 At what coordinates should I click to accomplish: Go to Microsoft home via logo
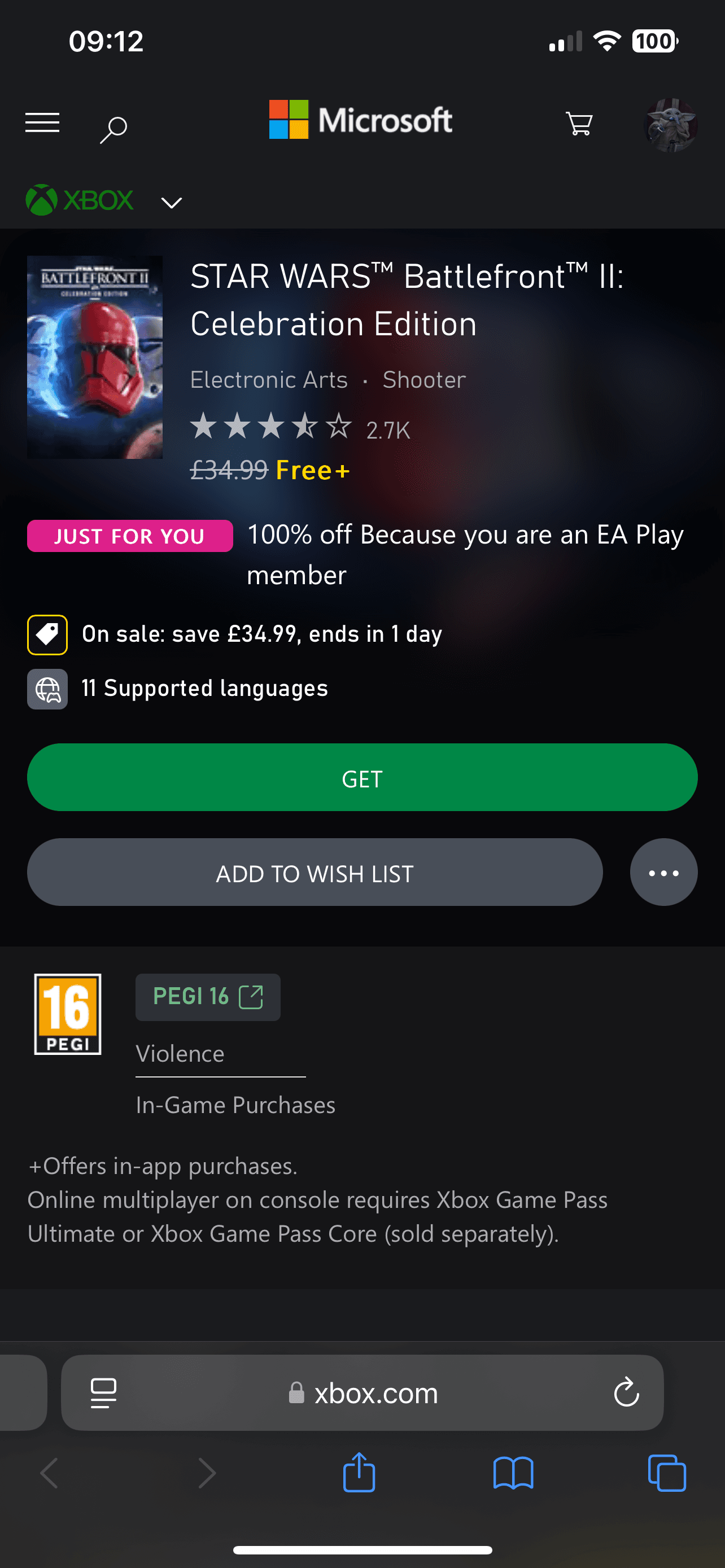(x=361, y=120)
